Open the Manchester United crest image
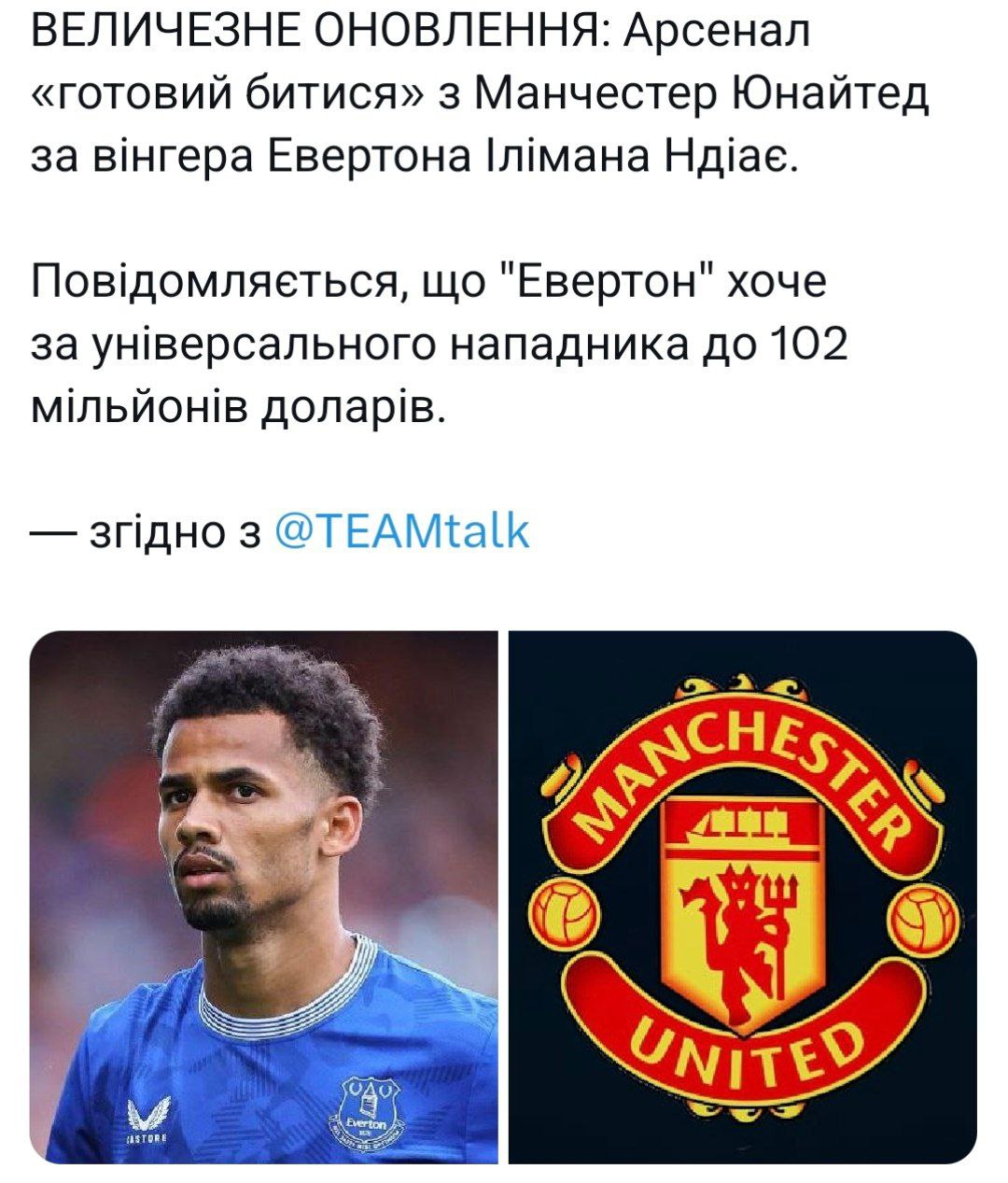The width and height of the screenshot is (1008, 1183). [x=742, y=897]
